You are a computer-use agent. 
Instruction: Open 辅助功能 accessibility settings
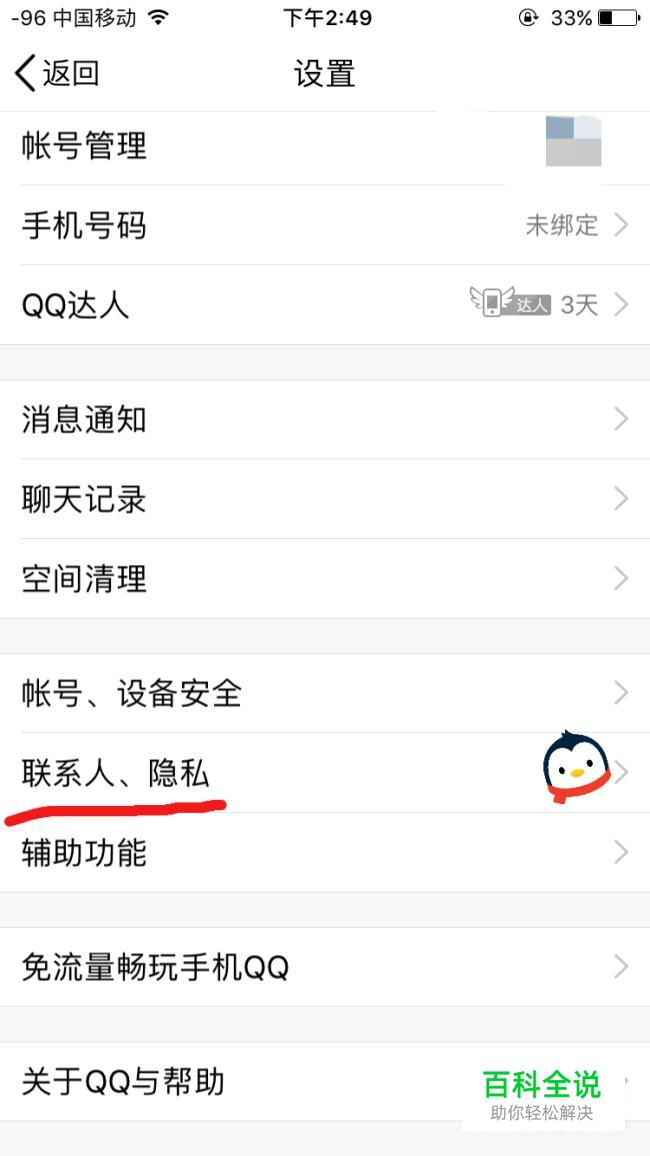pos(325,852)
